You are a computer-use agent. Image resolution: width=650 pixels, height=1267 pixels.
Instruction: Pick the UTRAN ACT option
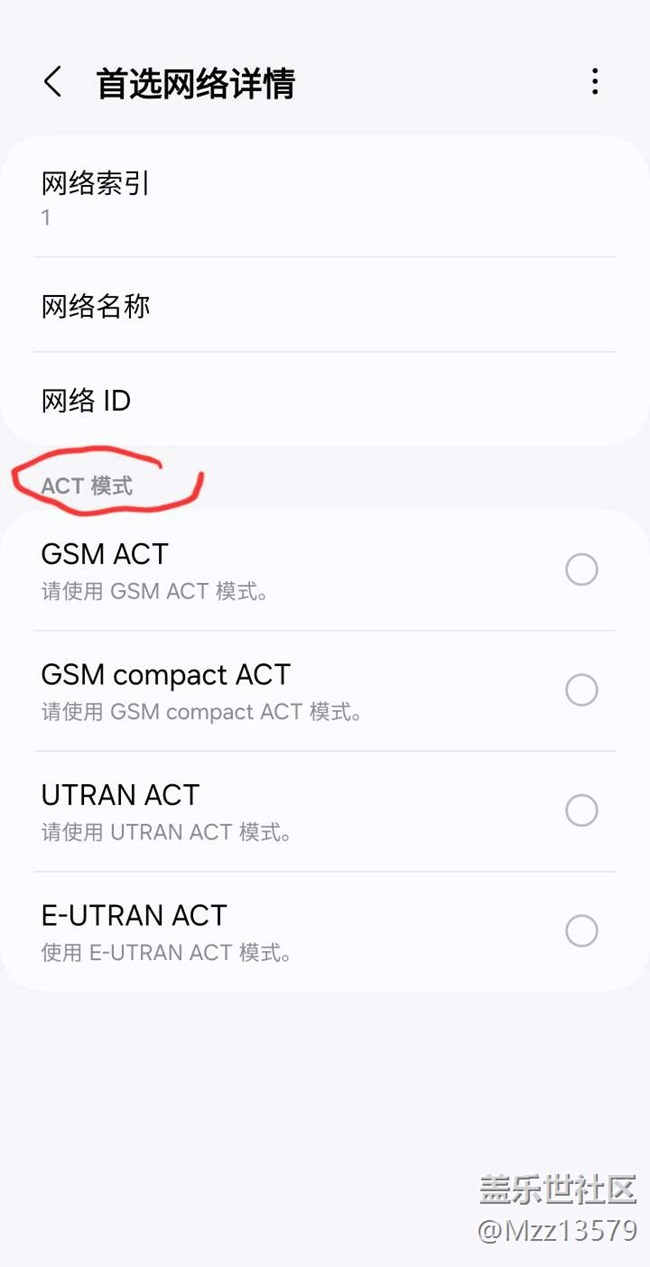[x=325, y=811]
